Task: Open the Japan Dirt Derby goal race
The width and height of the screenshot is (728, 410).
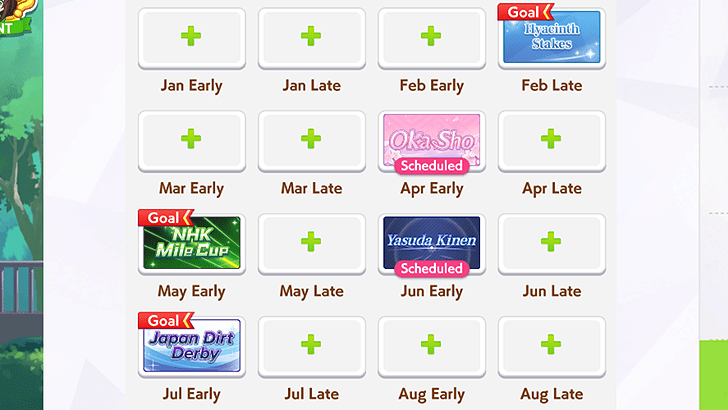Action: (191, 345)
